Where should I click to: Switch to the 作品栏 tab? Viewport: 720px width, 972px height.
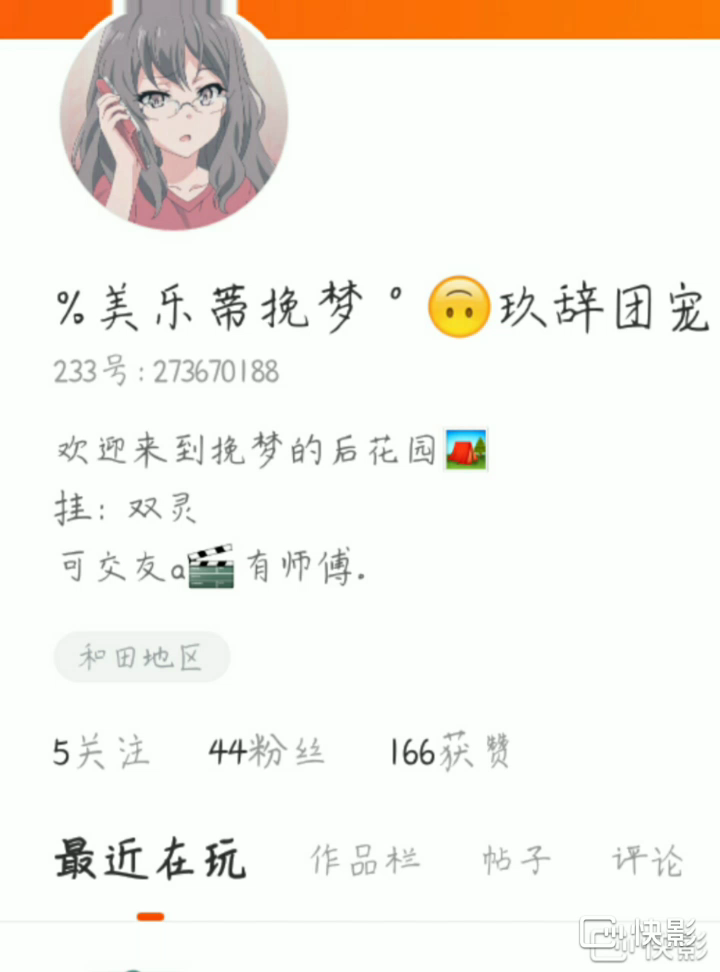coord(365,860)
